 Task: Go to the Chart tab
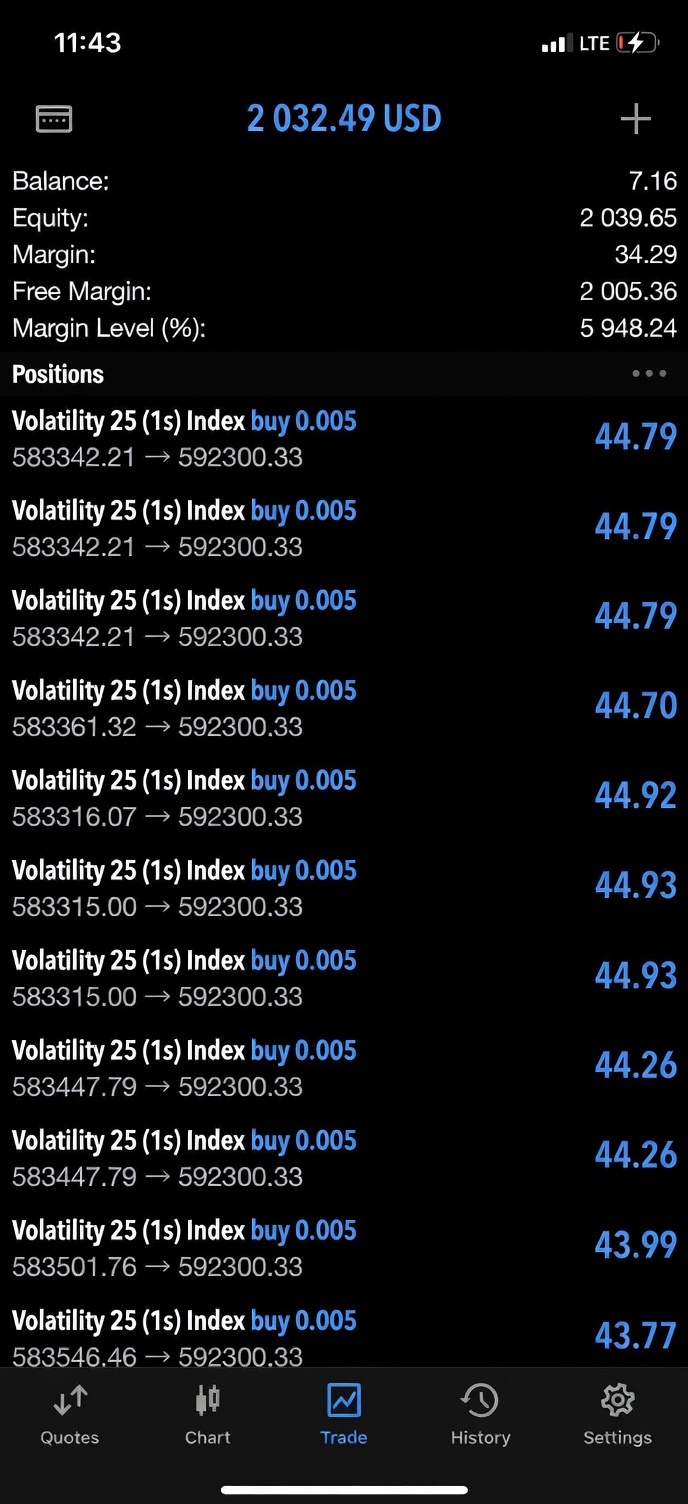pos(207,1416)
